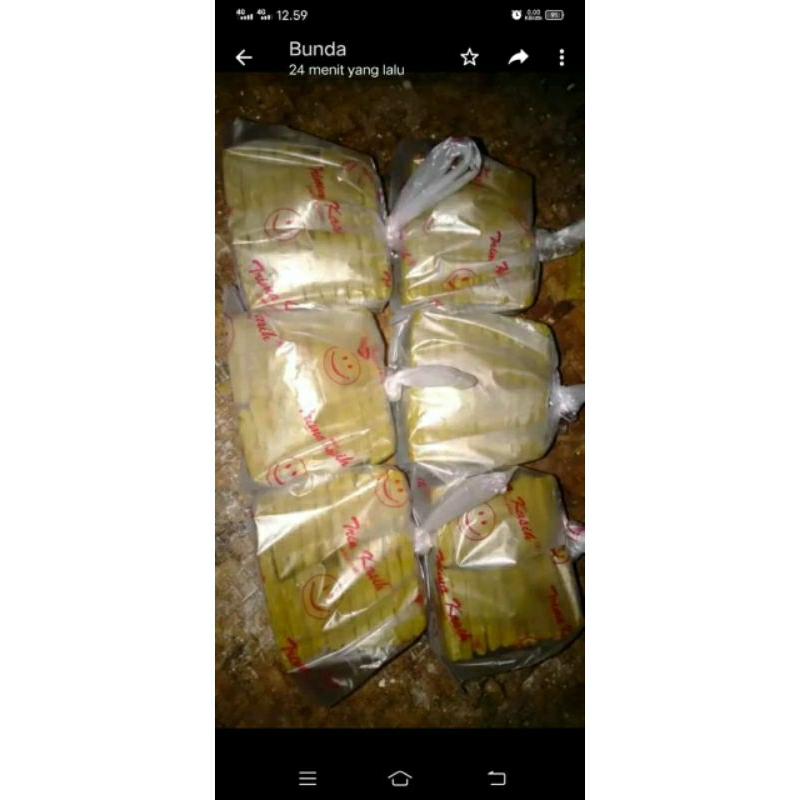Screen dimensions: 800x800
Task: Tap the system back button
Action: (496, 778)
